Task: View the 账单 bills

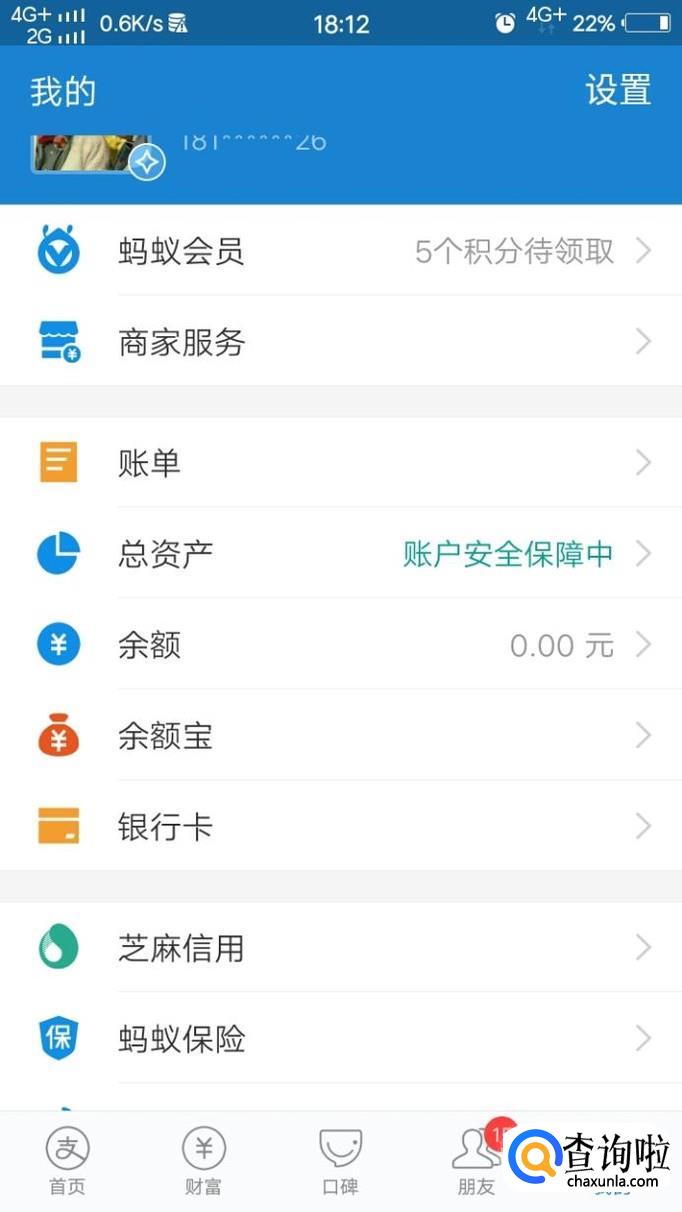Action: tap(340, 463)
